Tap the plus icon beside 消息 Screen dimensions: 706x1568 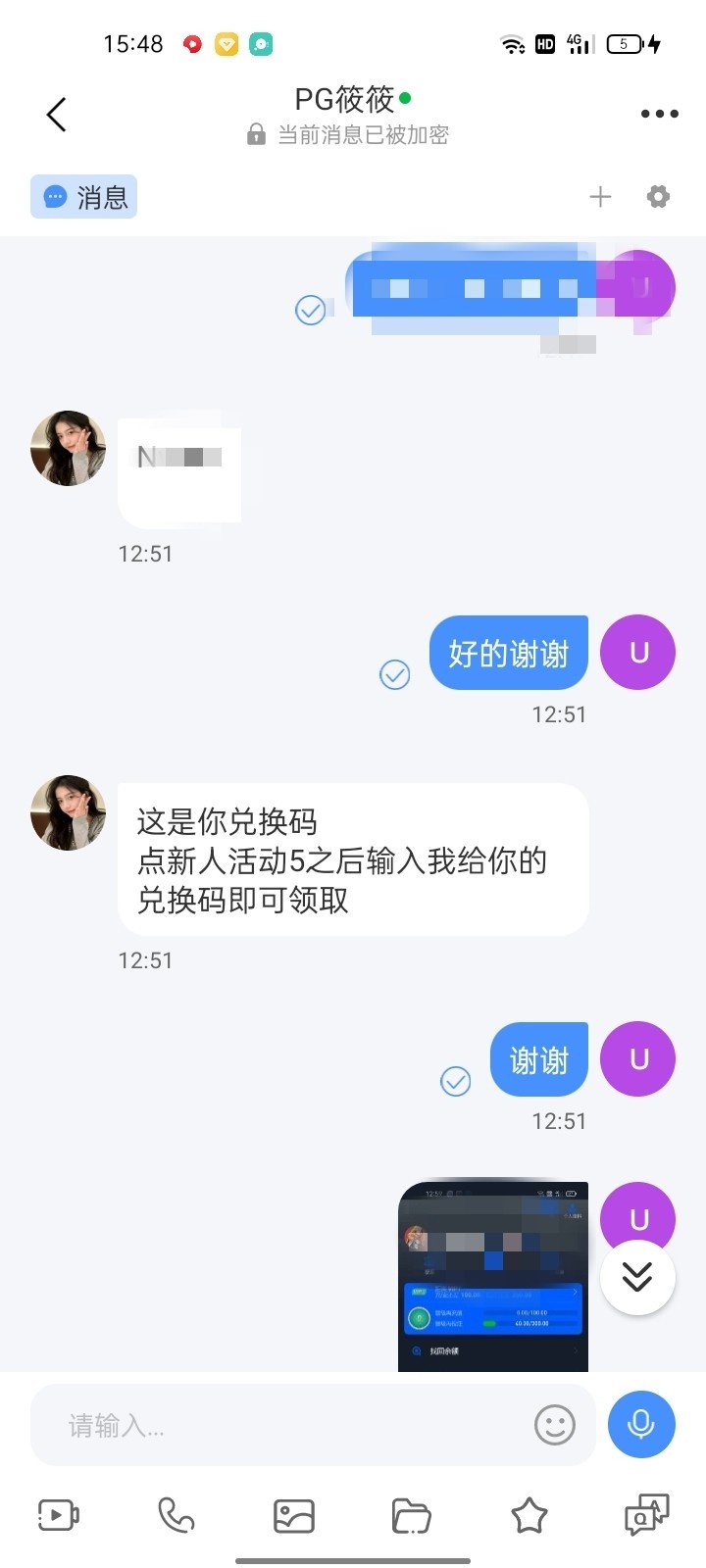click(600, 197)
